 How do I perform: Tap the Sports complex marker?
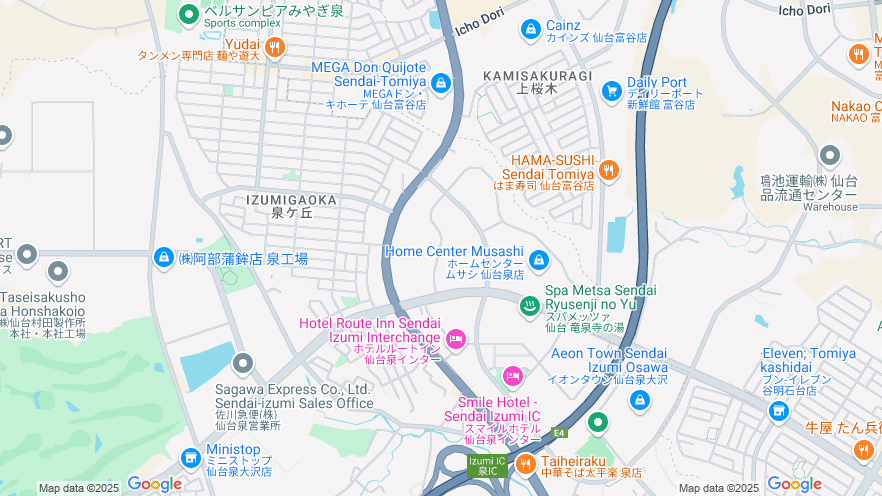(188, 14)
